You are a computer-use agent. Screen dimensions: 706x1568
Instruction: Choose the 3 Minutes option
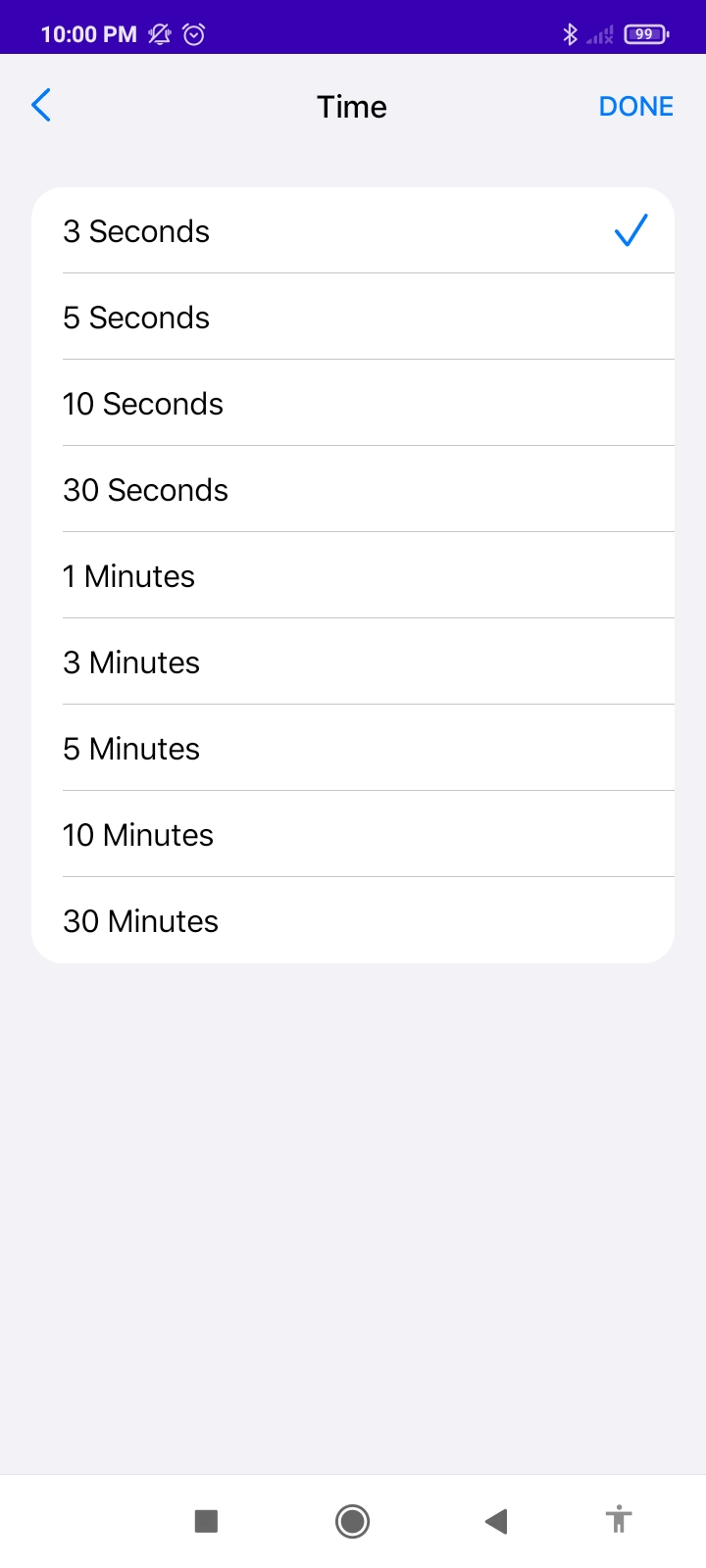(353, 661)
